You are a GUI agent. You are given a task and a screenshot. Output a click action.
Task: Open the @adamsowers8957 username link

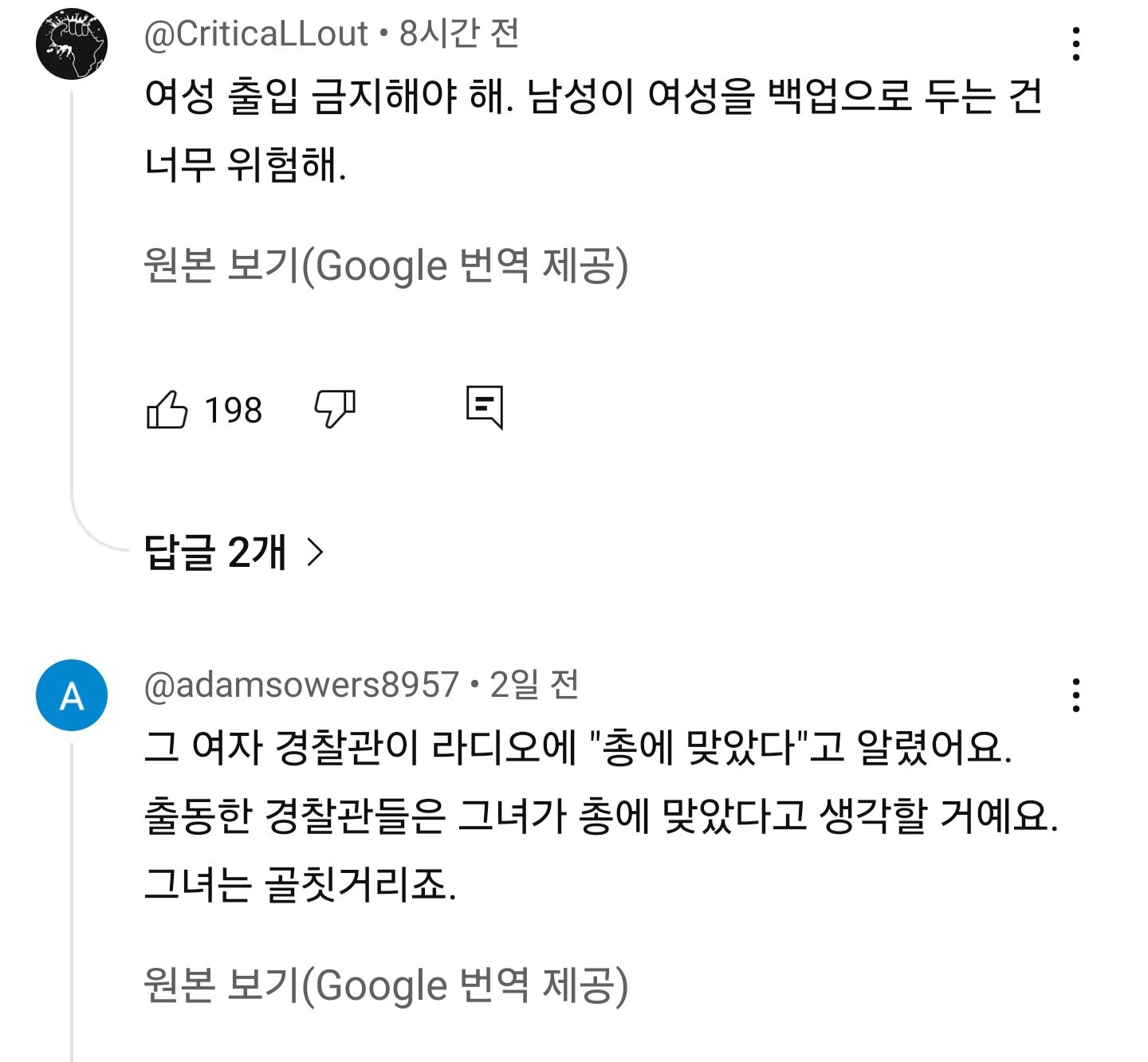301,684
